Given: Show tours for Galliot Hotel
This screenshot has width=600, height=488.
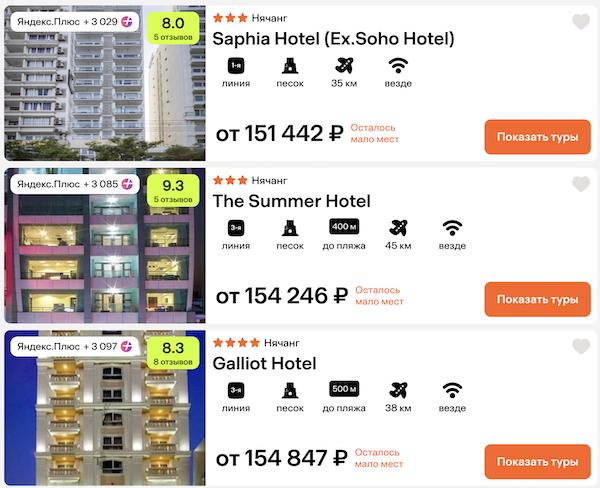Looking at the screenshot, I should click(x=537, y=461).
